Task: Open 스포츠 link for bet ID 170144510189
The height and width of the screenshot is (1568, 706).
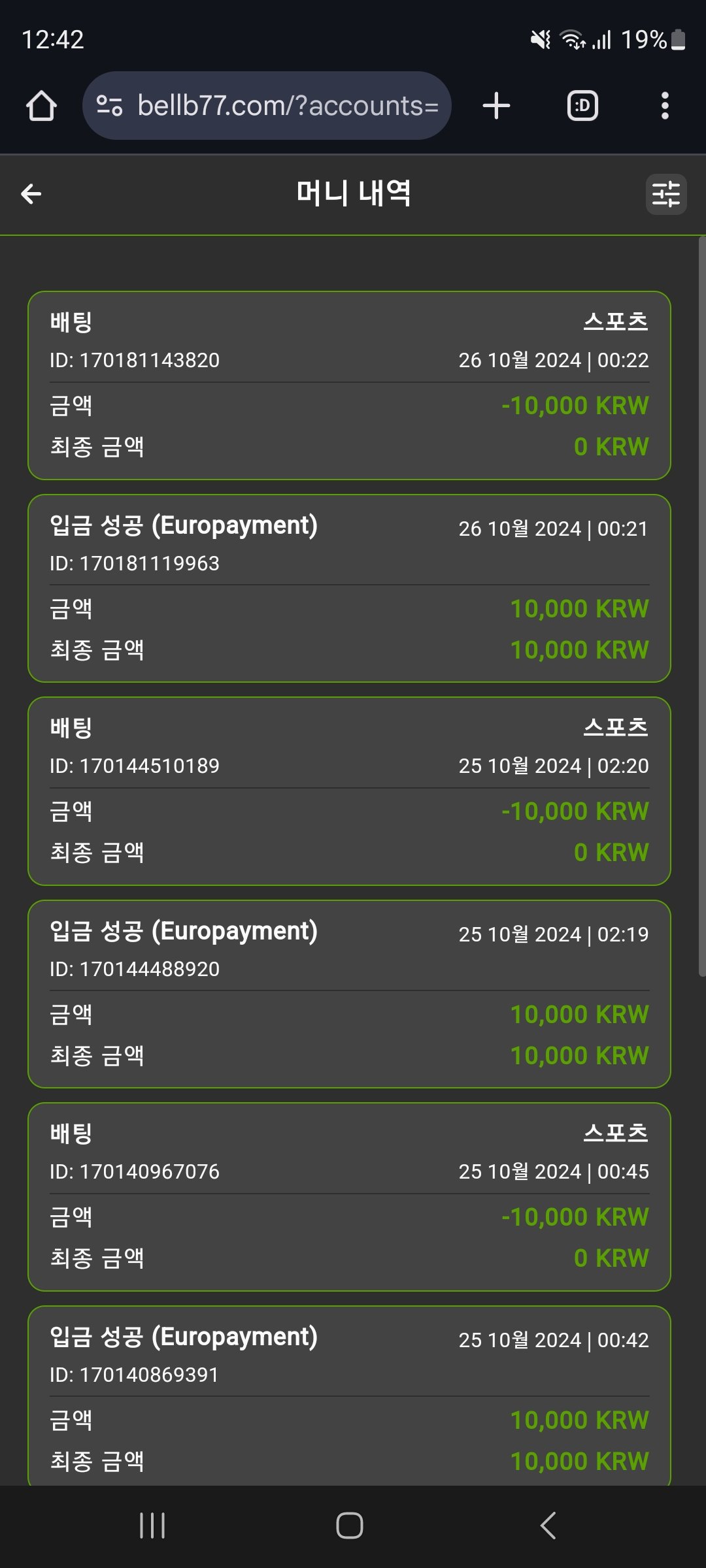Action: click(615, 727)
